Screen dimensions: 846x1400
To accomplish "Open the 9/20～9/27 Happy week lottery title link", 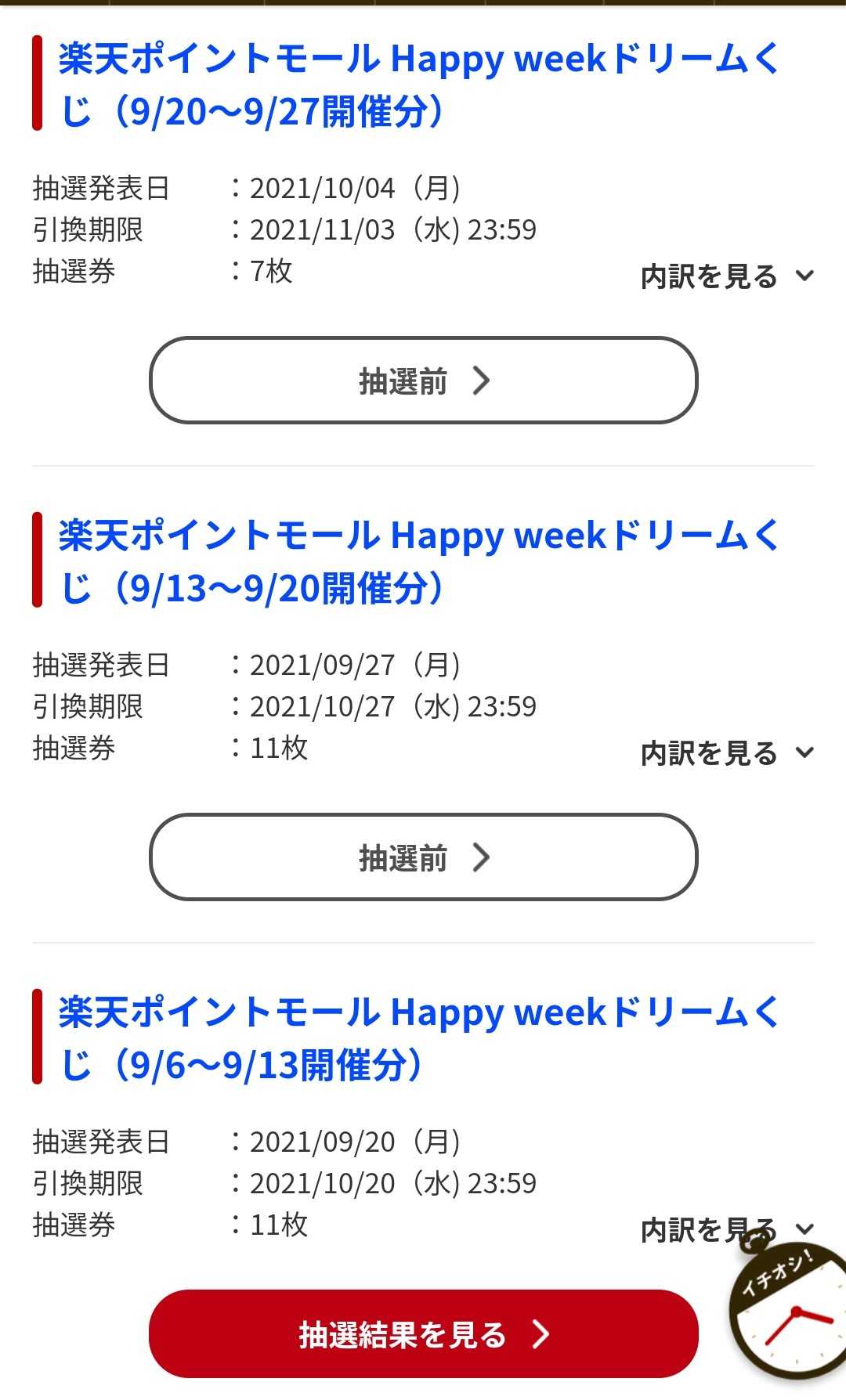I will (419, 85).
